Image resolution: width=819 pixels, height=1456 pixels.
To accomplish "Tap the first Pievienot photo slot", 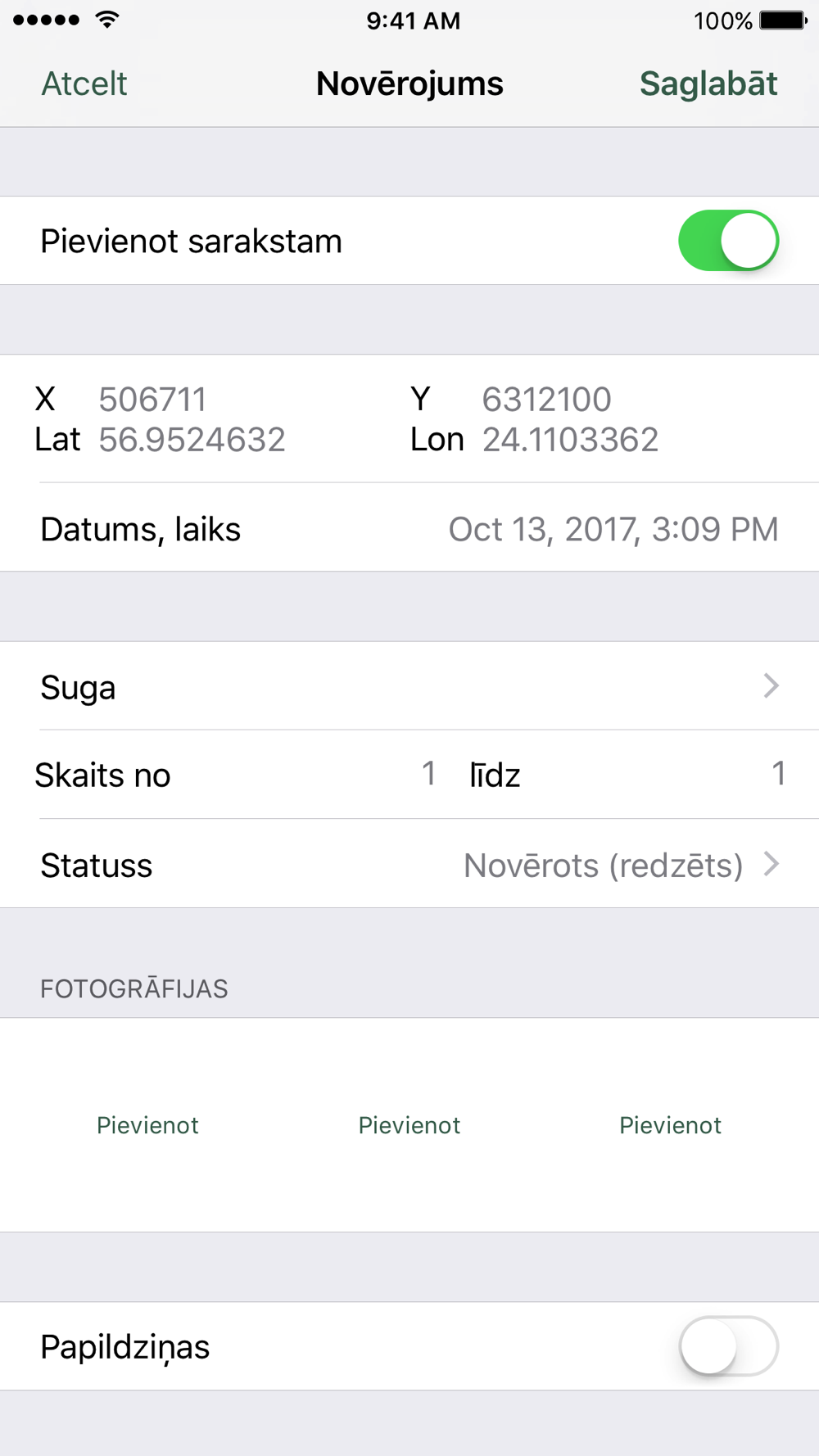I will 147,1125.
